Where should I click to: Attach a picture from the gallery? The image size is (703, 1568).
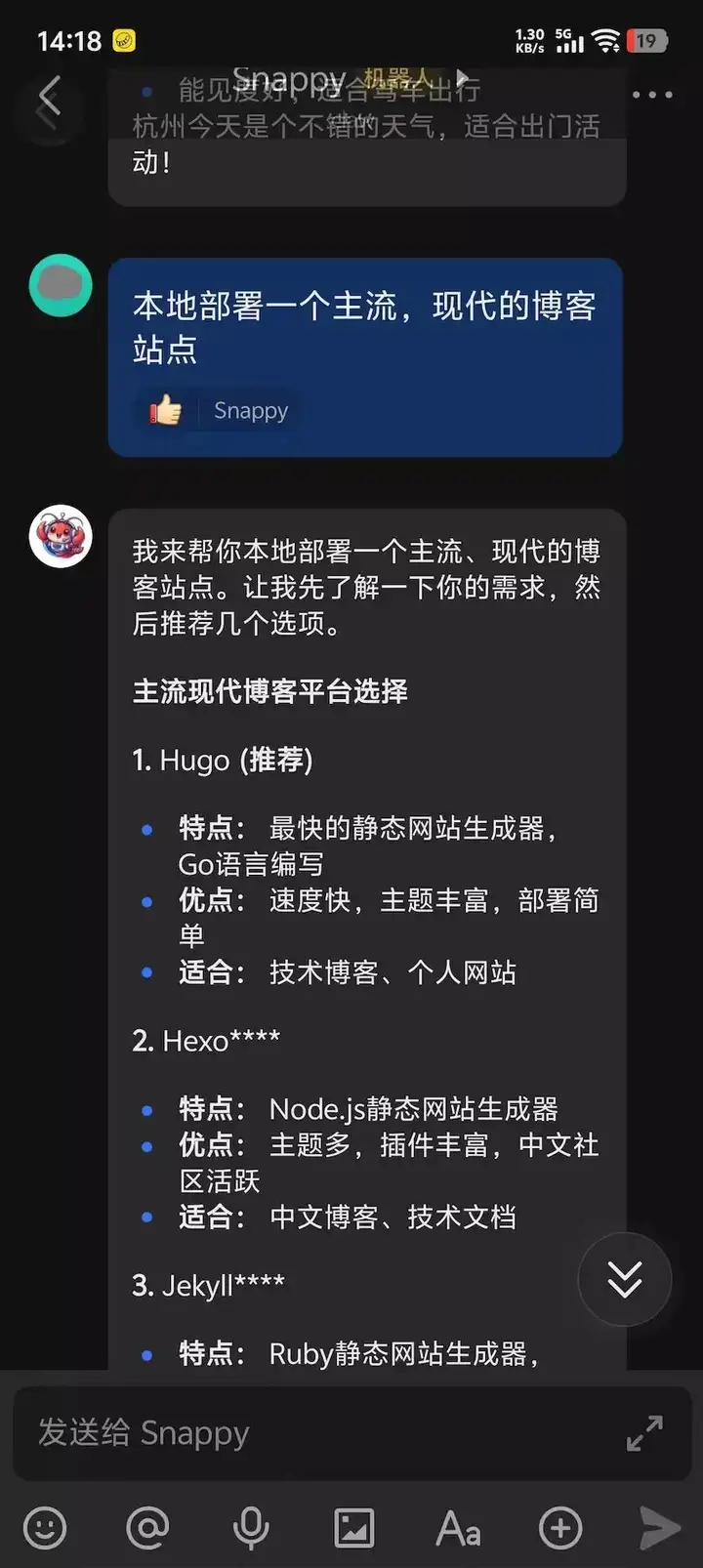coord(354,1528)
